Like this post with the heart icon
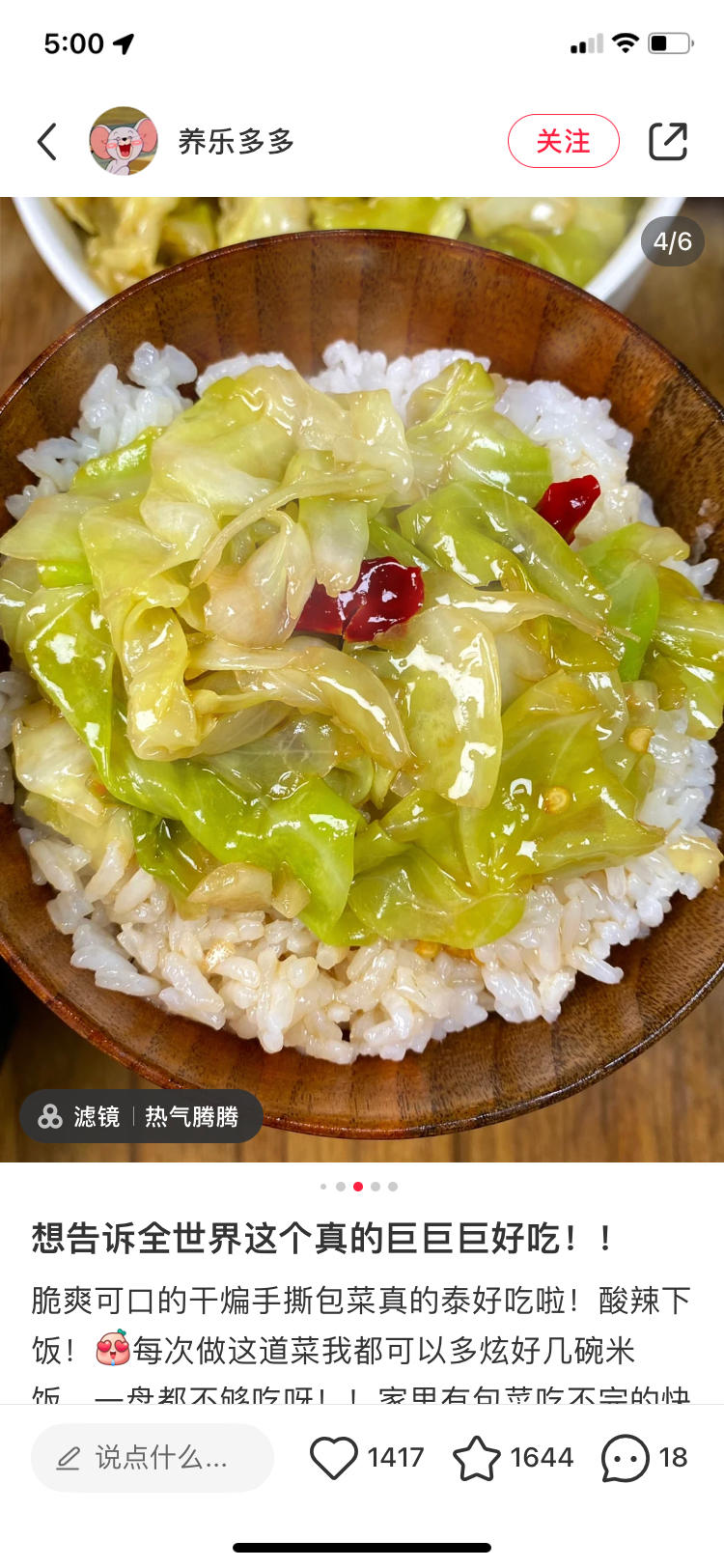Viewport: 724px width, 1568px height. (334, 1457)
